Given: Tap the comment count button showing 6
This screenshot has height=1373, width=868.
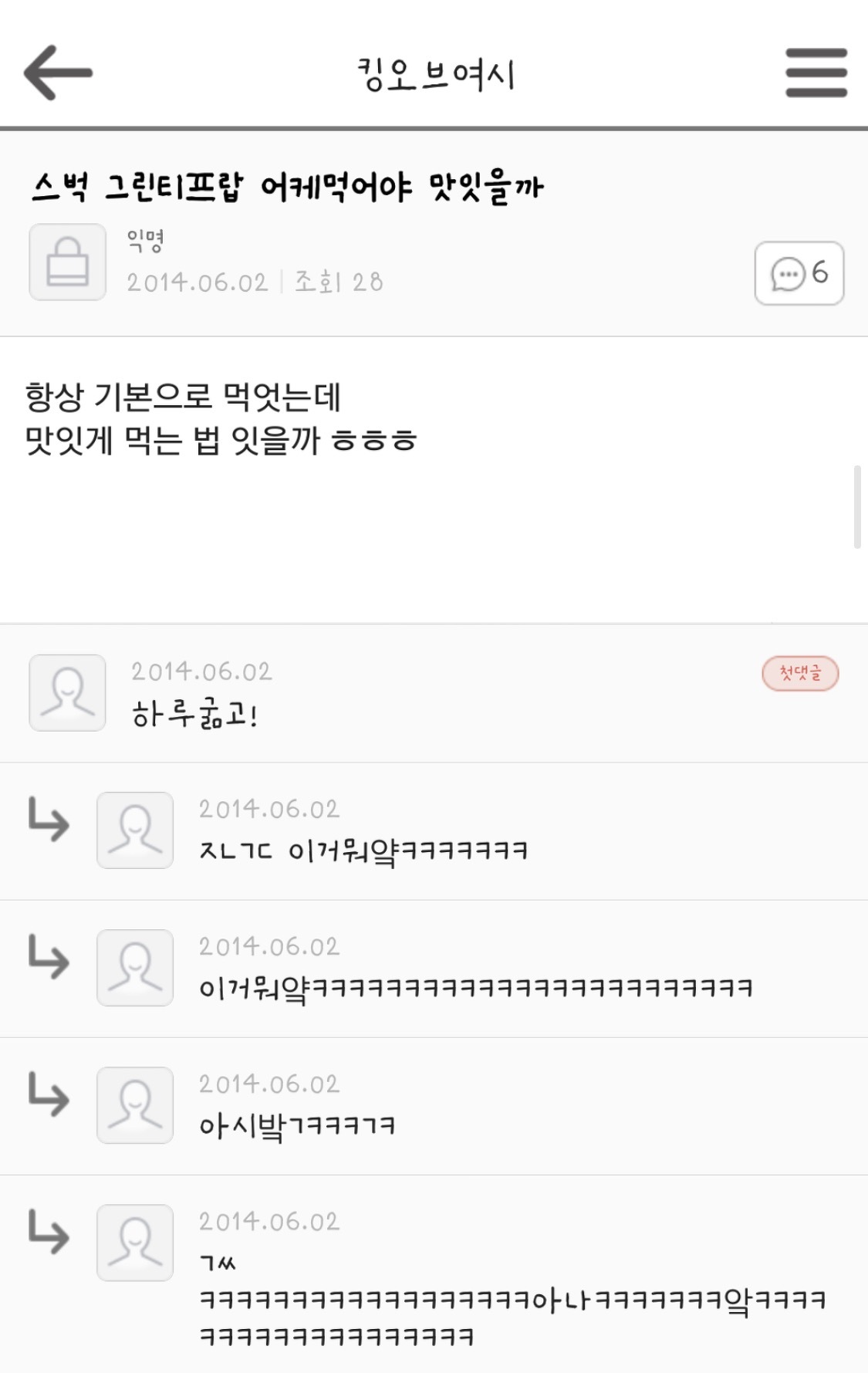Looking at the screenshot, I should [x=799, y=273].
